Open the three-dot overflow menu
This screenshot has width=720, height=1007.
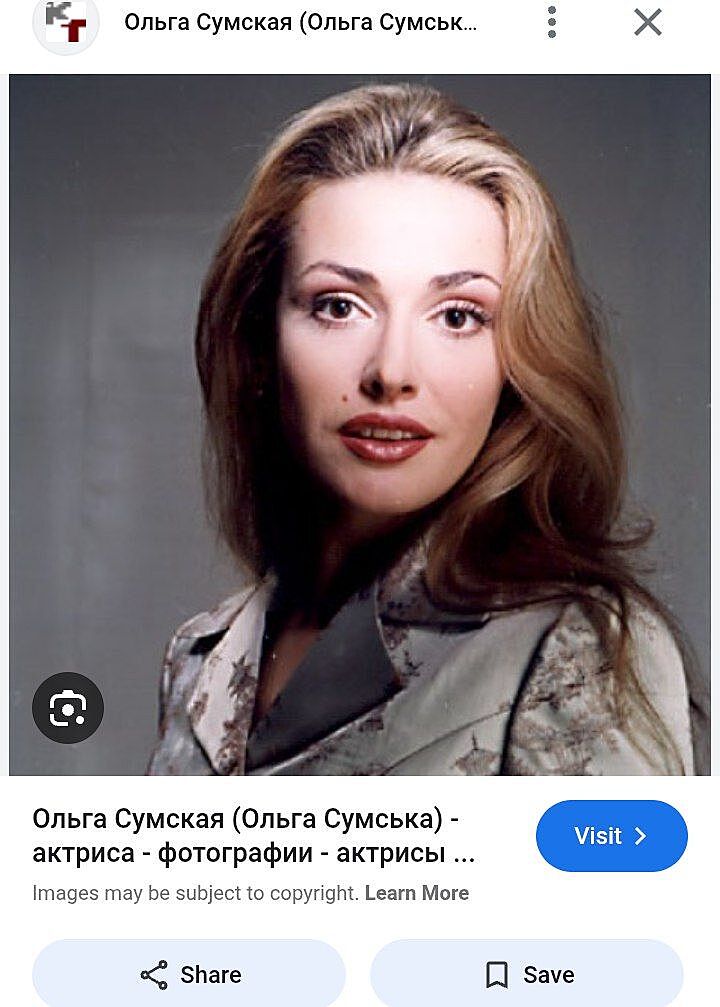(552, 22)
